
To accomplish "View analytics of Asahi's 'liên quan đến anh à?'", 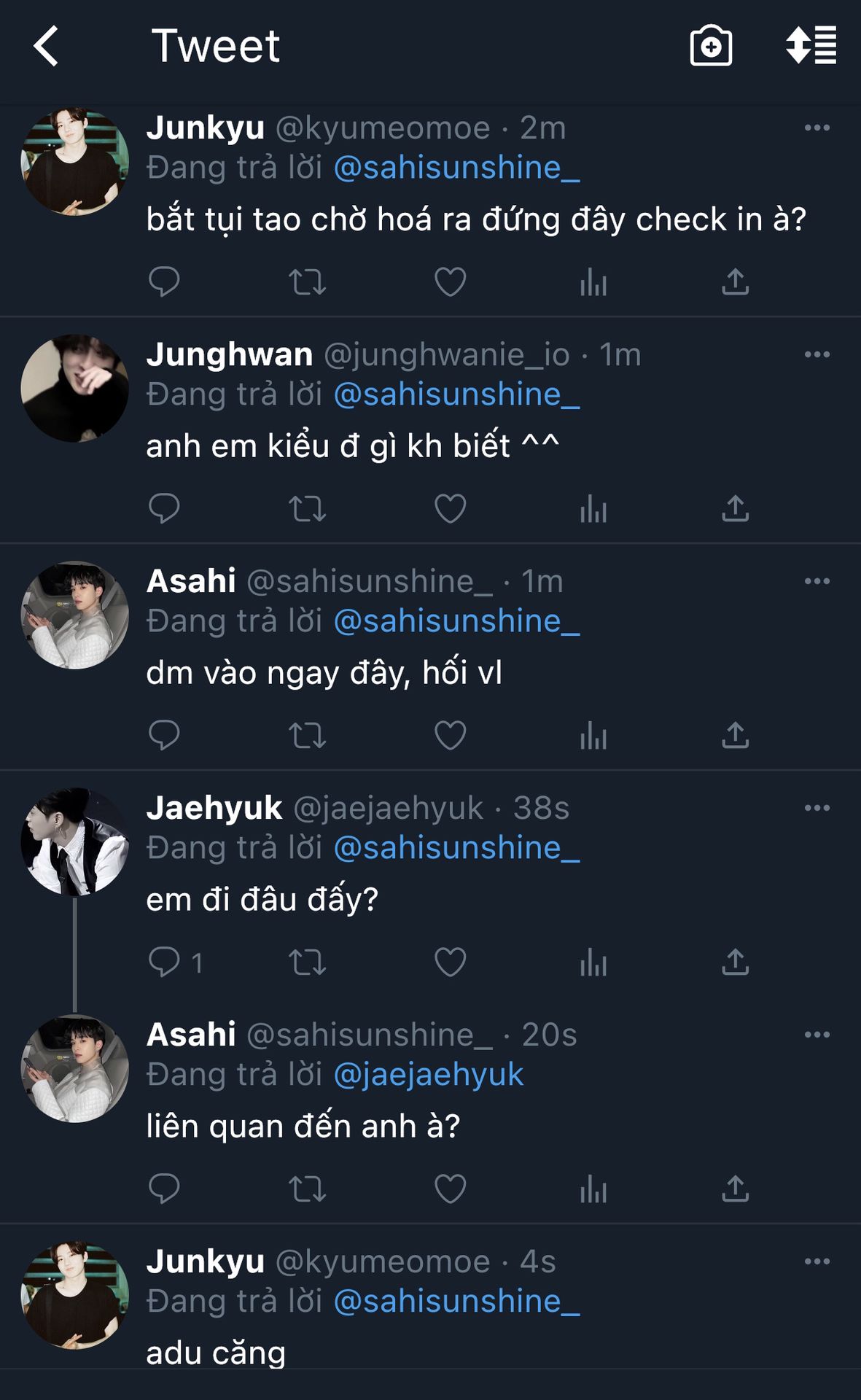I will (x=593, y=1189).
